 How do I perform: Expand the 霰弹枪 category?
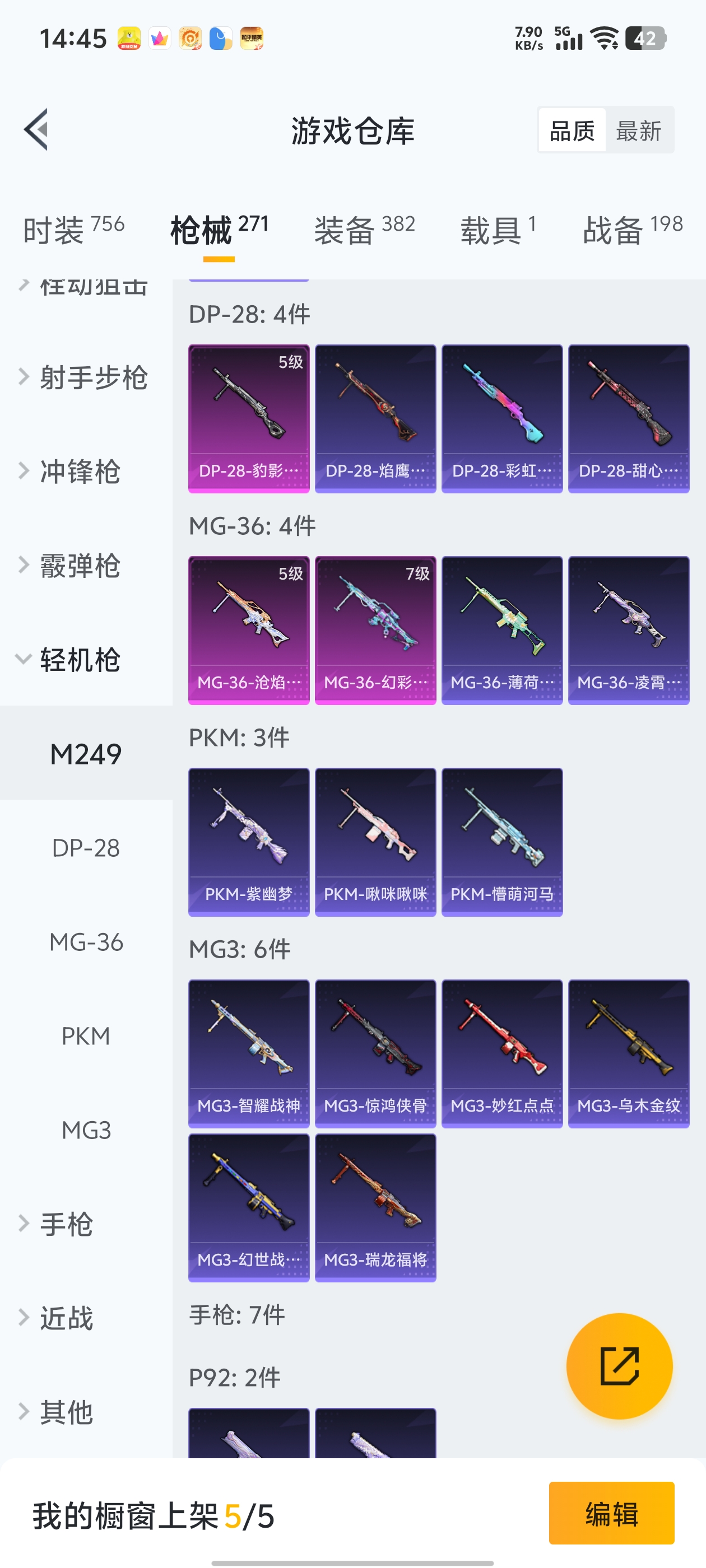point(81,566)
